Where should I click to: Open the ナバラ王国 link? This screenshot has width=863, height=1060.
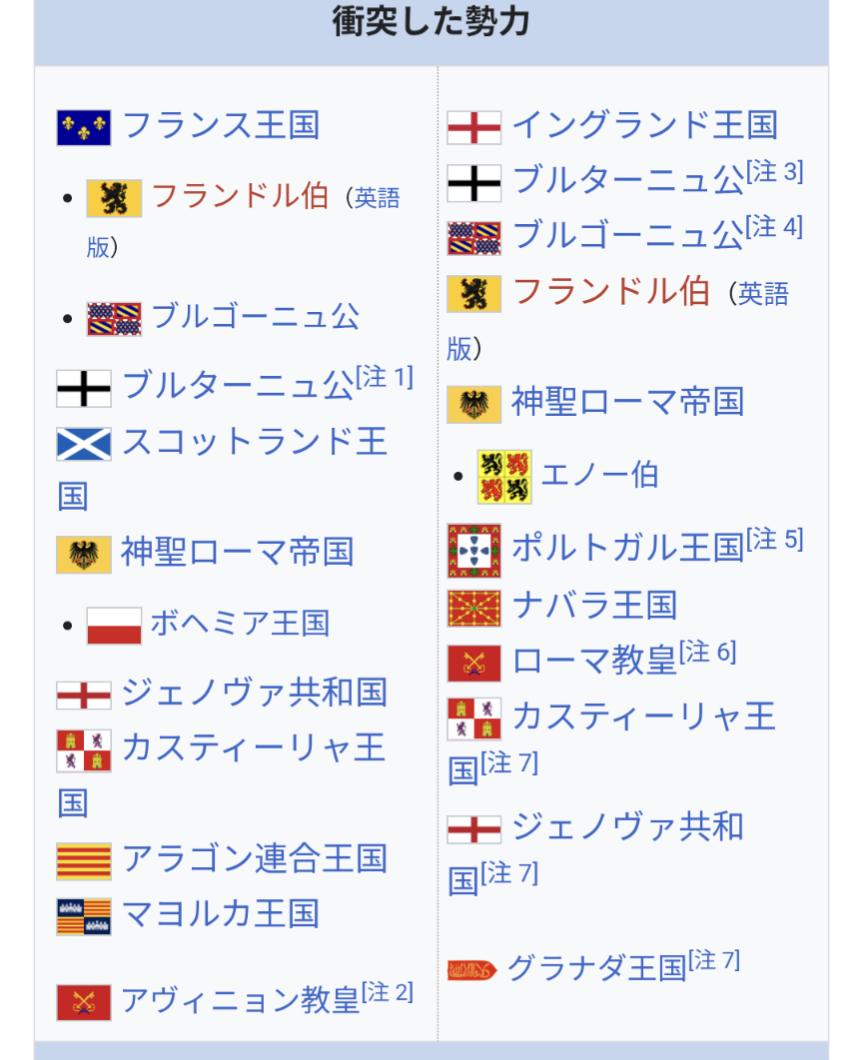[x=594, y=605]
